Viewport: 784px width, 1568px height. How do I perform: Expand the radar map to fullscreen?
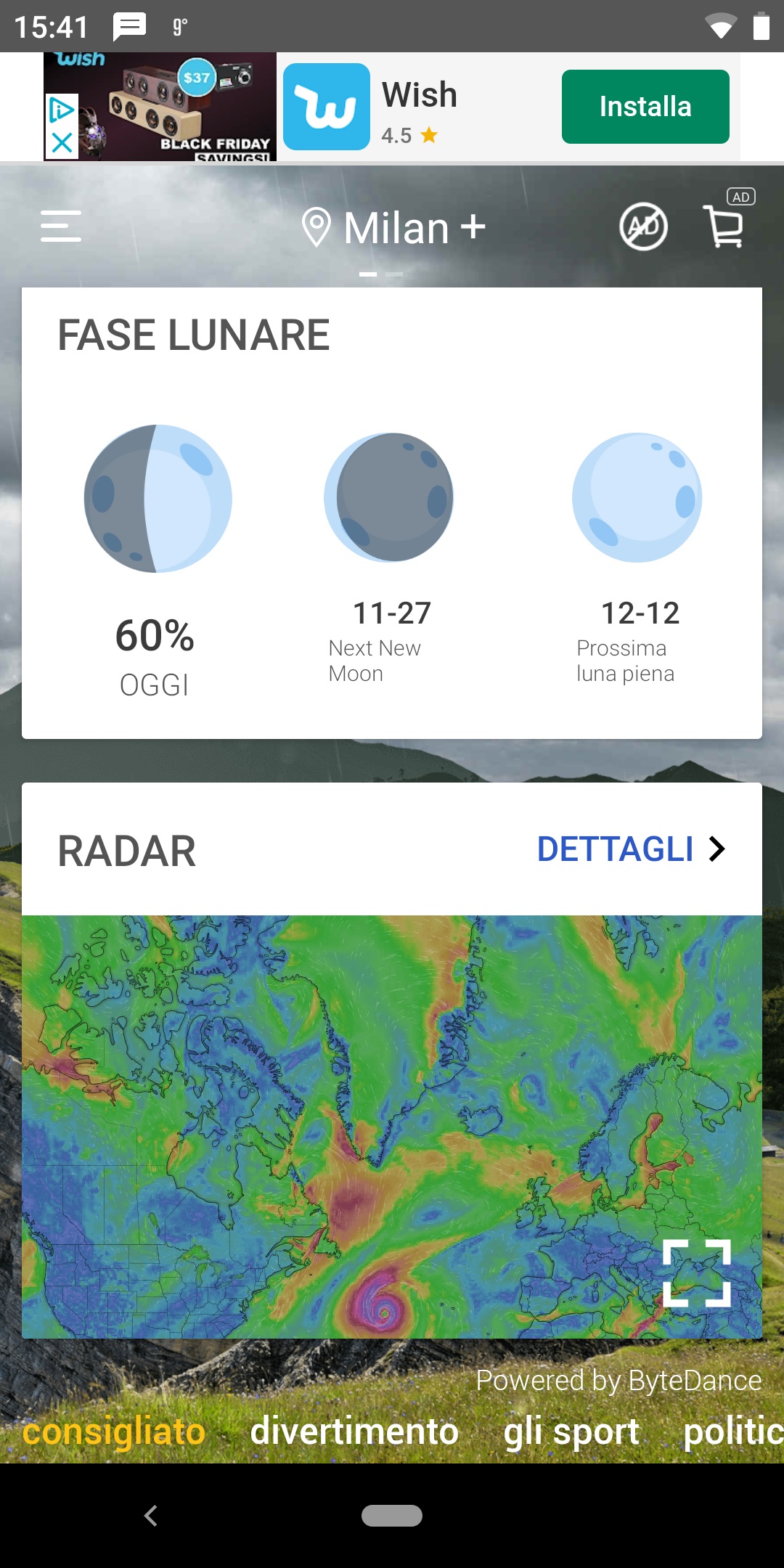[697, 1273]
